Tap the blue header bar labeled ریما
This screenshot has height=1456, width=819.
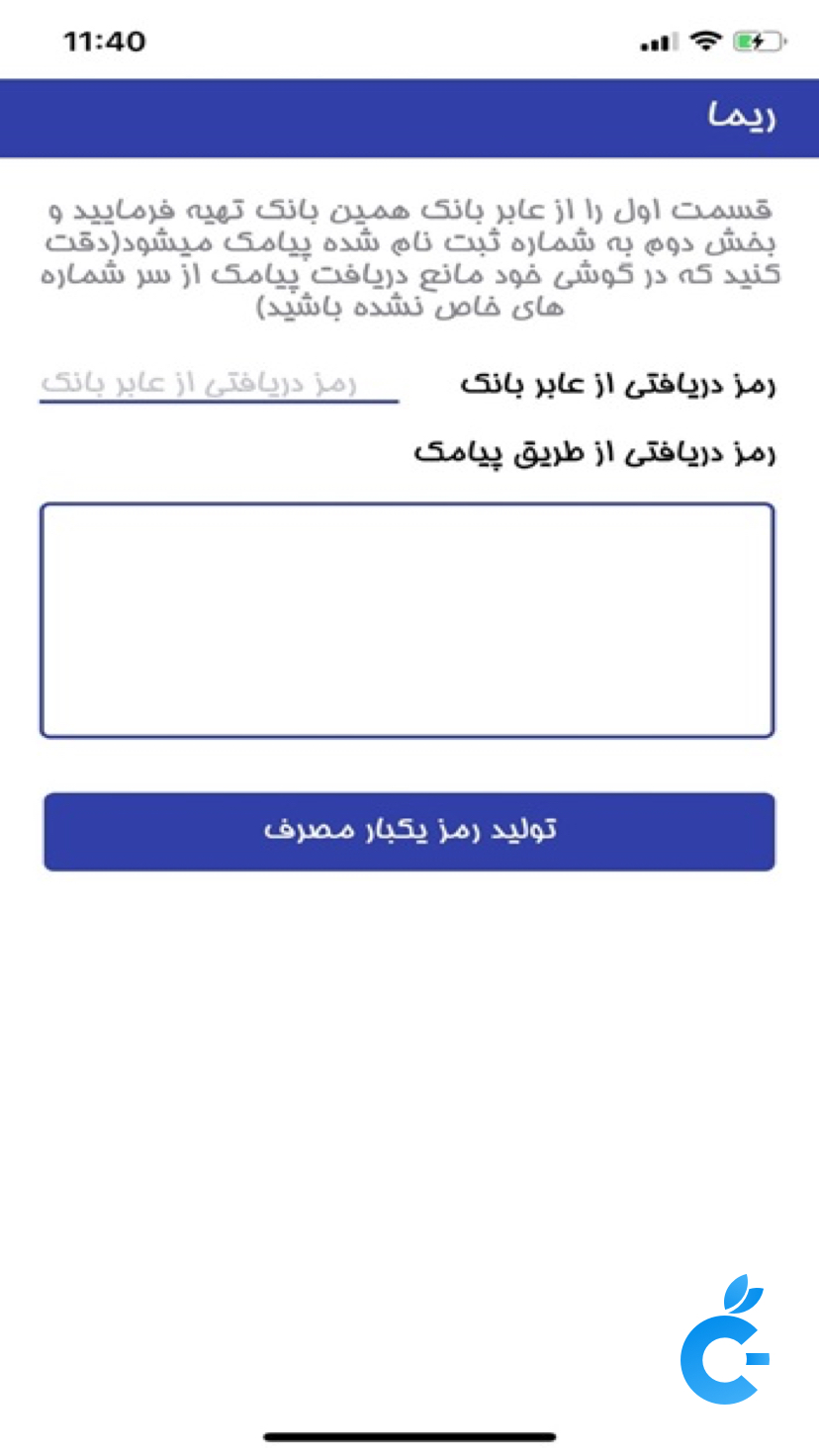(x=409, y=116)
